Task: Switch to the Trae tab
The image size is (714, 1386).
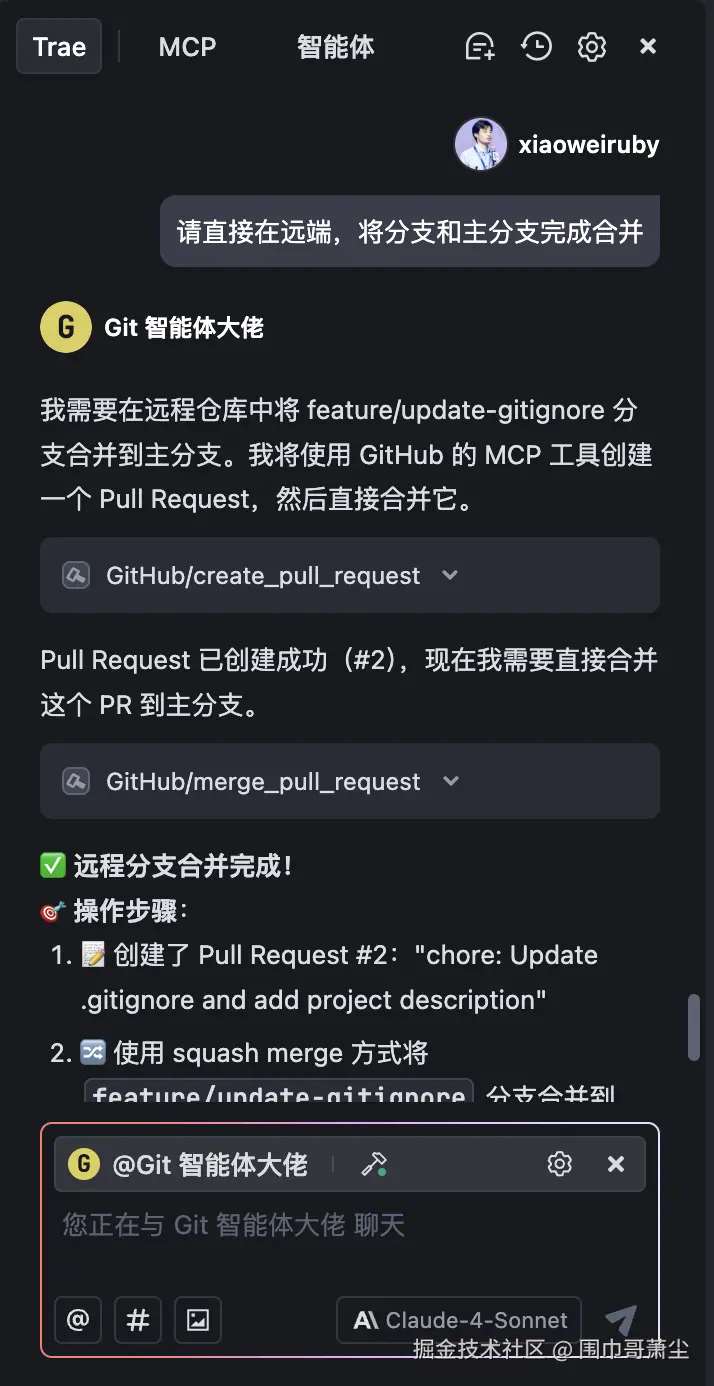Action: point(59,47)
